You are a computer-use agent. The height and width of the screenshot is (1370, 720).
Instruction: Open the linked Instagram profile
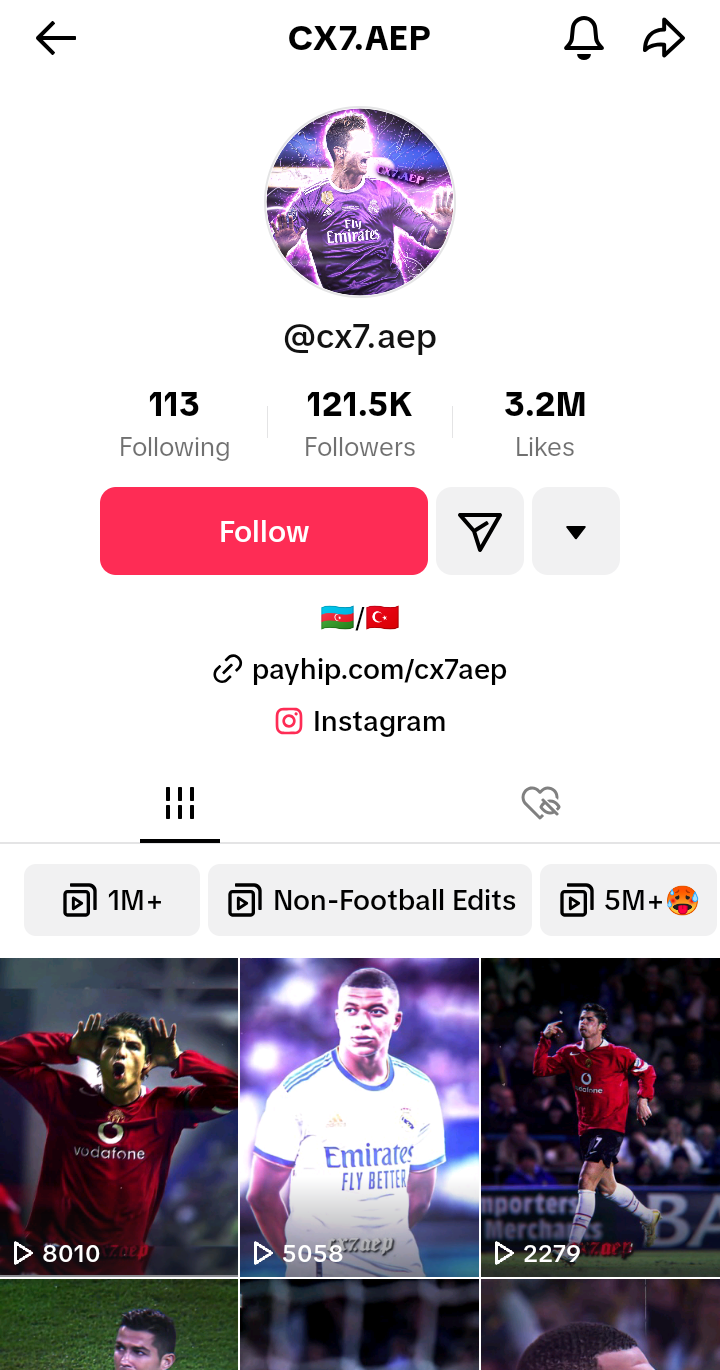pos(360,721)
